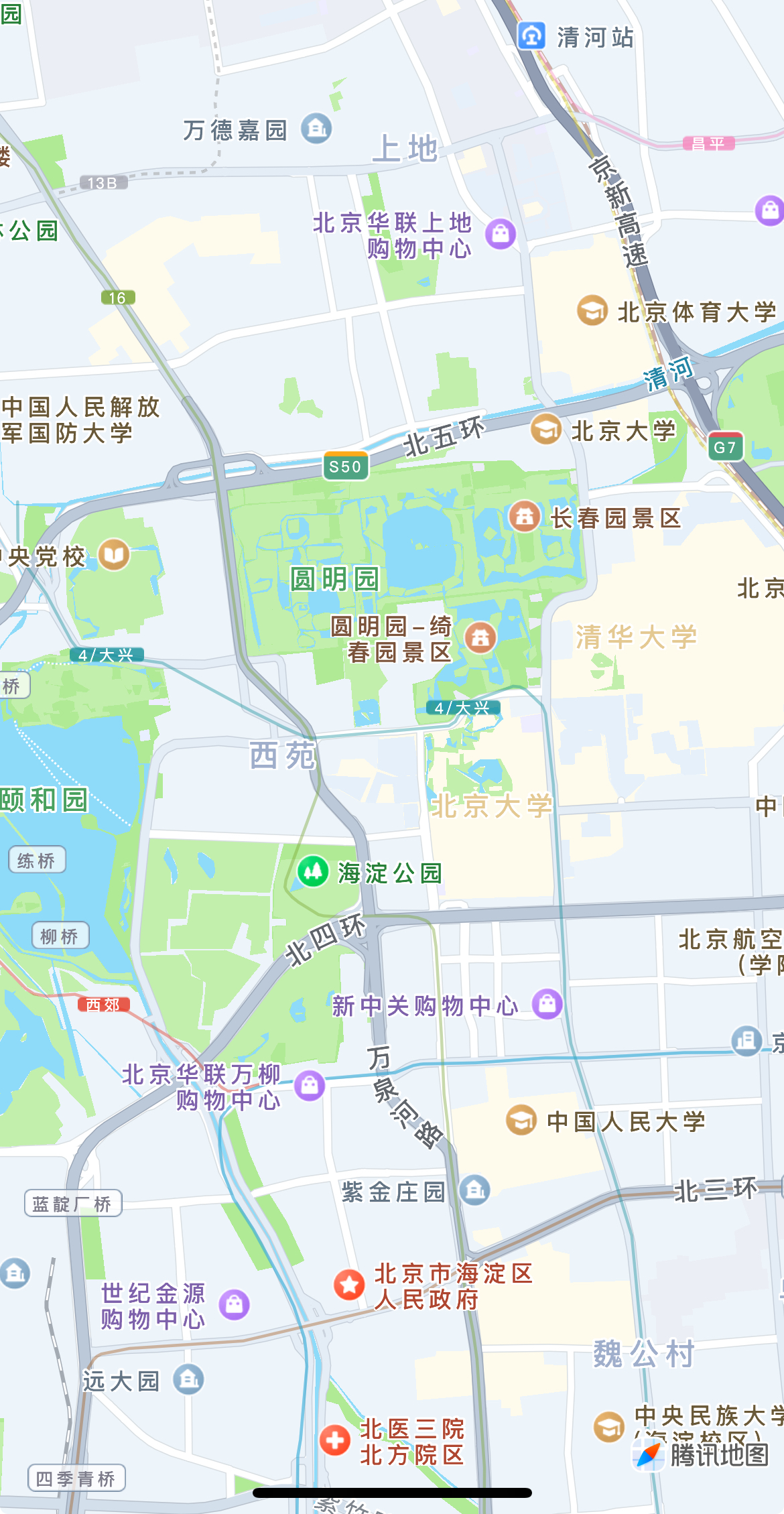Select the 新中关购物中心 shopping marker
Image resolution: width=784 pixels, height=1514 pixels.
(547, 1004)
